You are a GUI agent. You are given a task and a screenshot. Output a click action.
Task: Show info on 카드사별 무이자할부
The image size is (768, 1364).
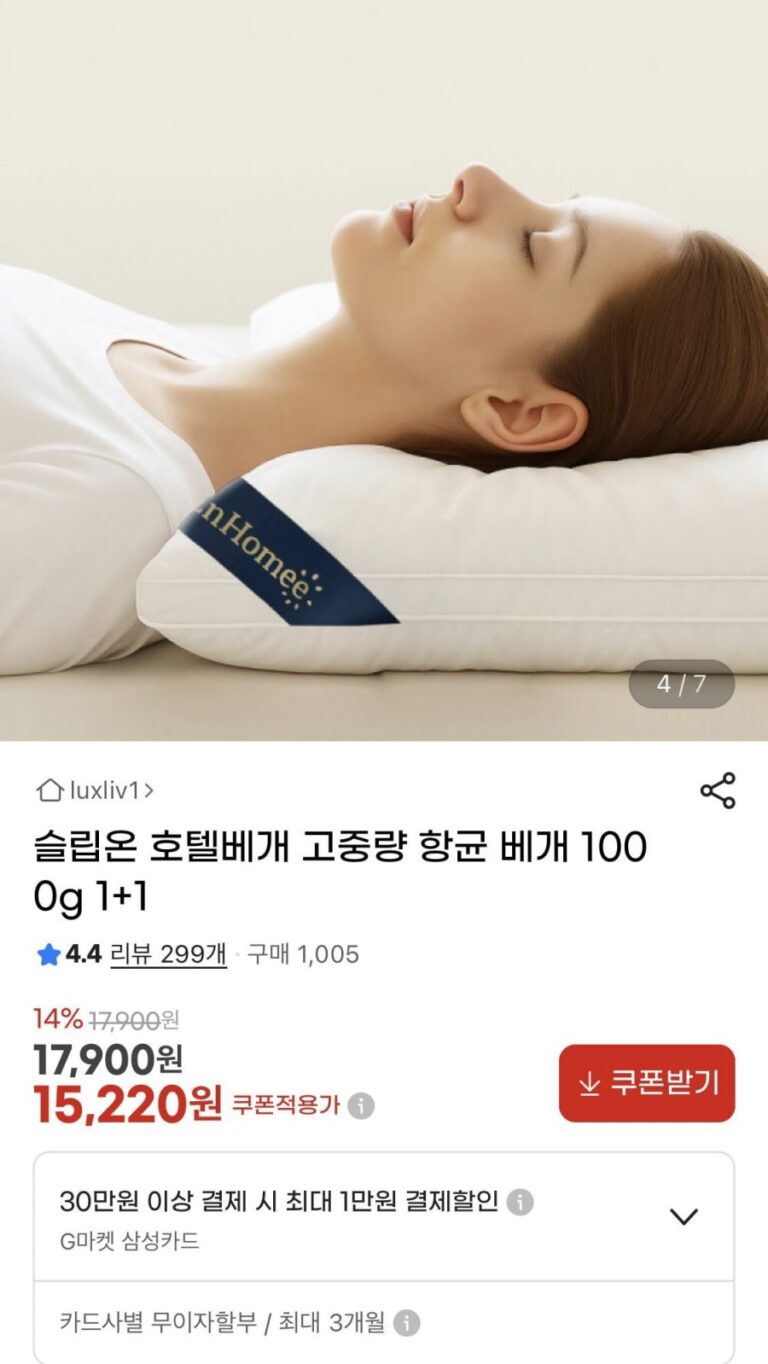pyautogui.click(x=406, y=1323)
